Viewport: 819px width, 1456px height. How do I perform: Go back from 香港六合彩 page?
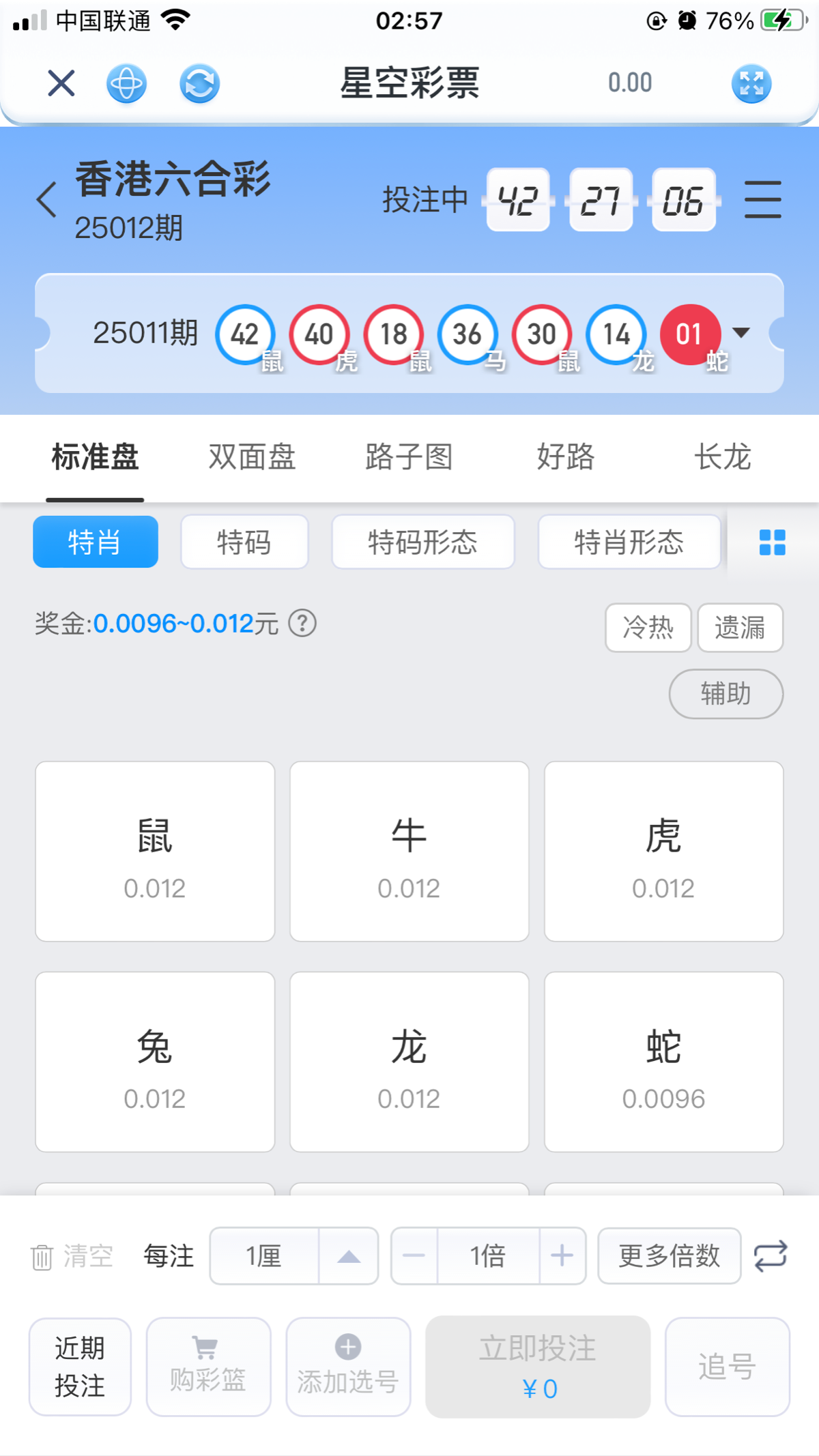46,200
